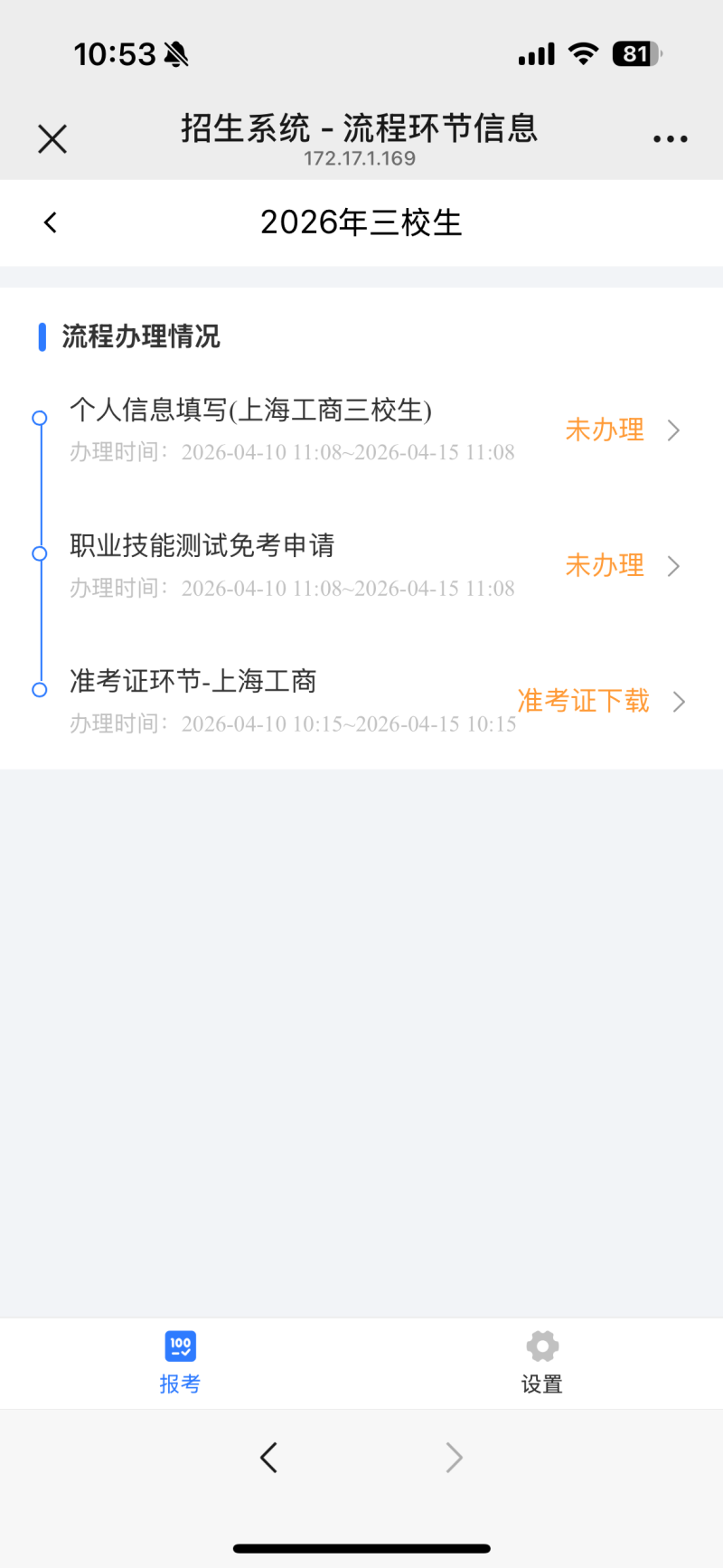Go back from 2026年三校生 page
The height and width of the screenshot is (1568, 723).
pyautogui.click(x=51, y=222)
